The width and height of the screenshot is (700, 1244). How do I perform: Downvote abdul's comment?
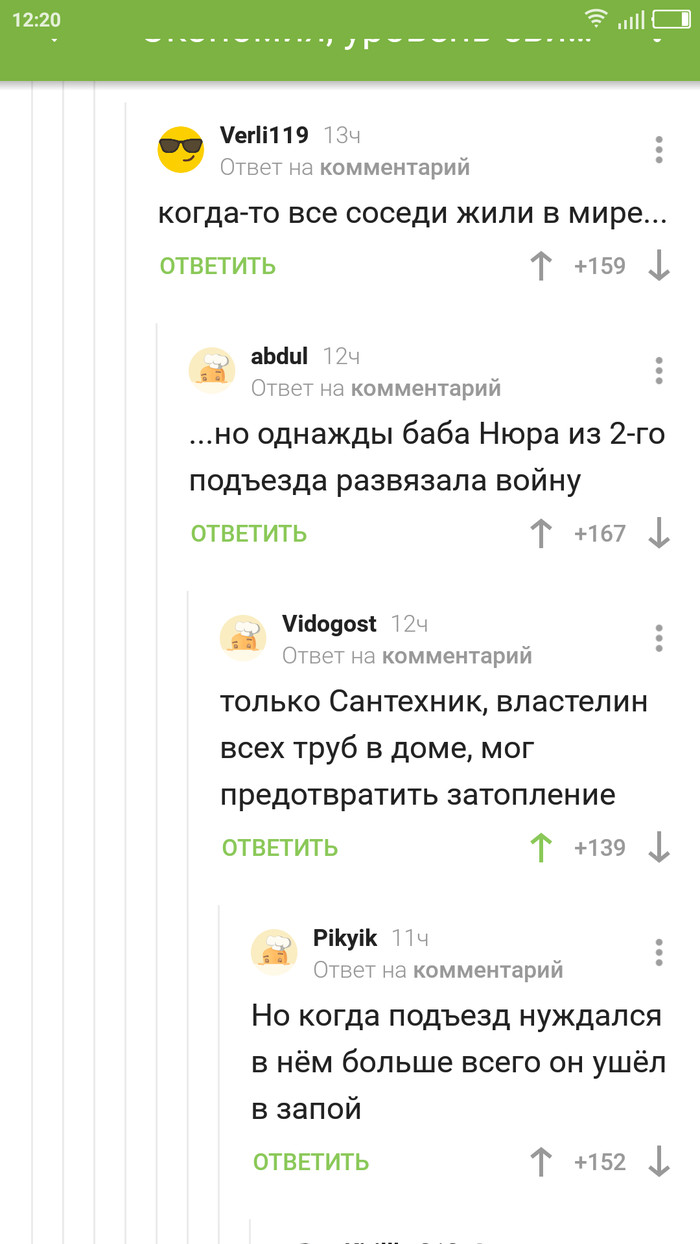[x=658, y=534]
